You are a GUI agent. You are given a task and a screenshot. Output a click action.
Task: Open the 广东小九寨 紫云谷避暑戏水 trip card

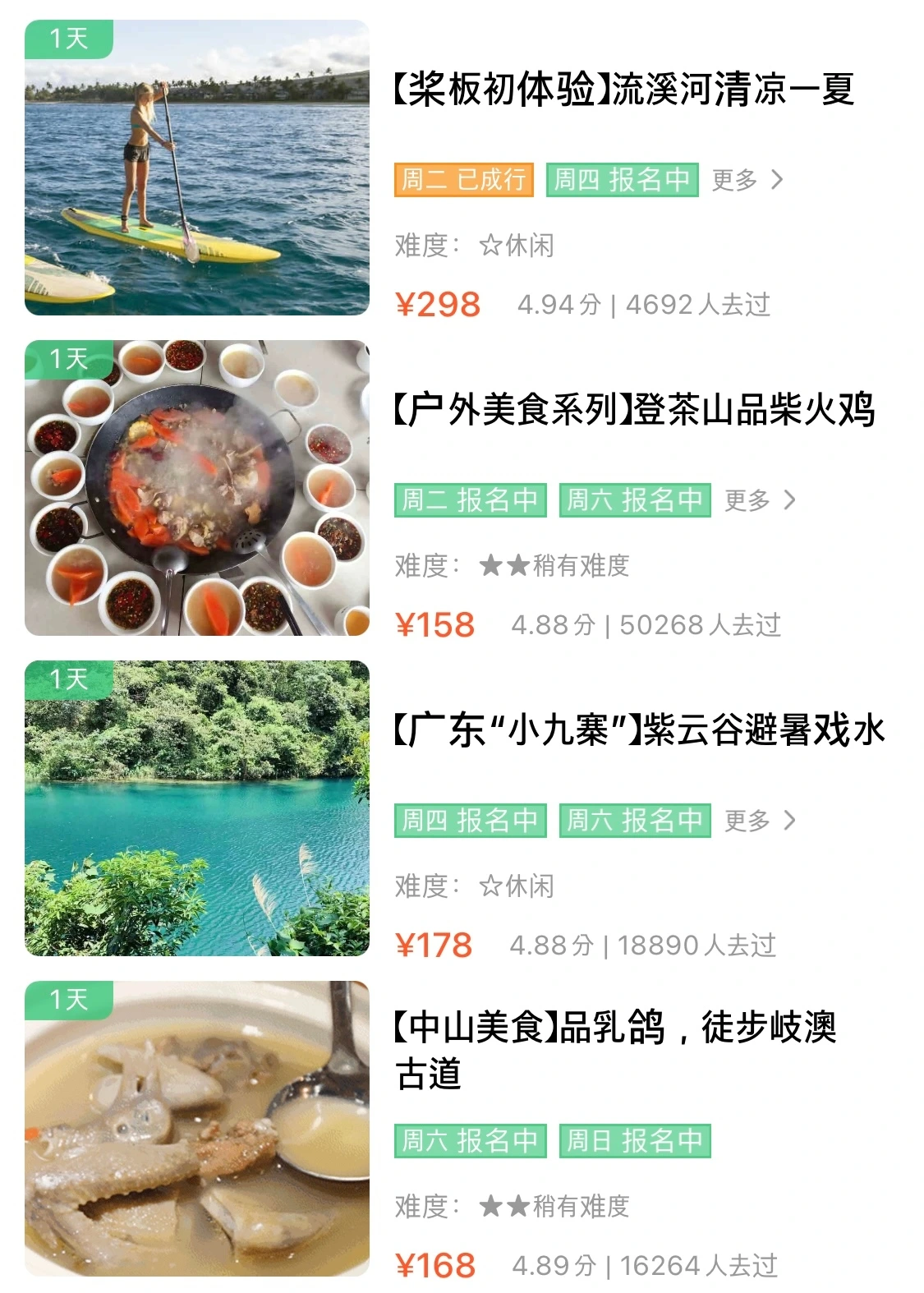(x=639, y=729)
